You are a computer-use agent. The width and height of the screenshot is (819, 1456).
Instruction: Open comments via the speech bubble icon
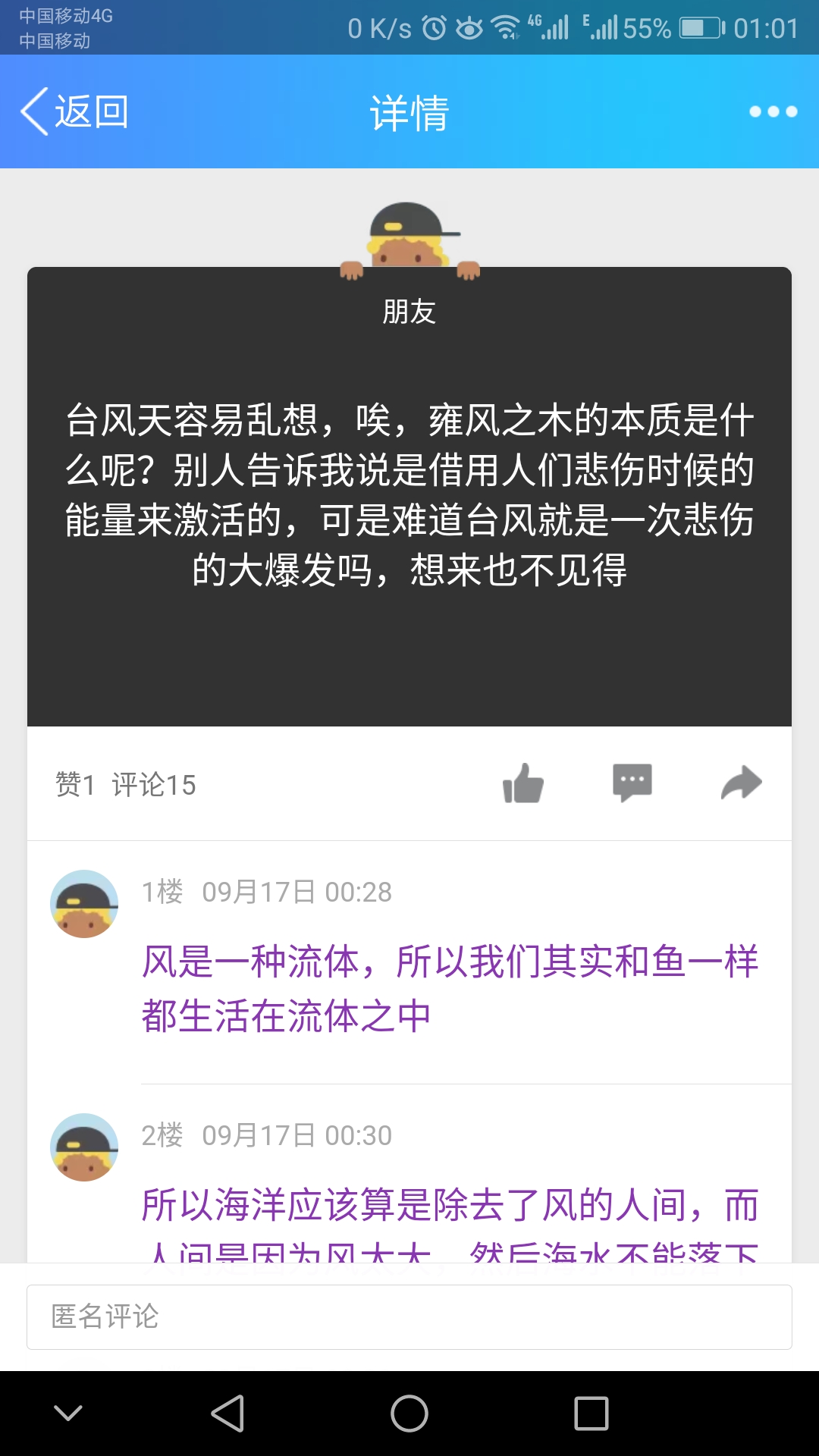point(632,783)
